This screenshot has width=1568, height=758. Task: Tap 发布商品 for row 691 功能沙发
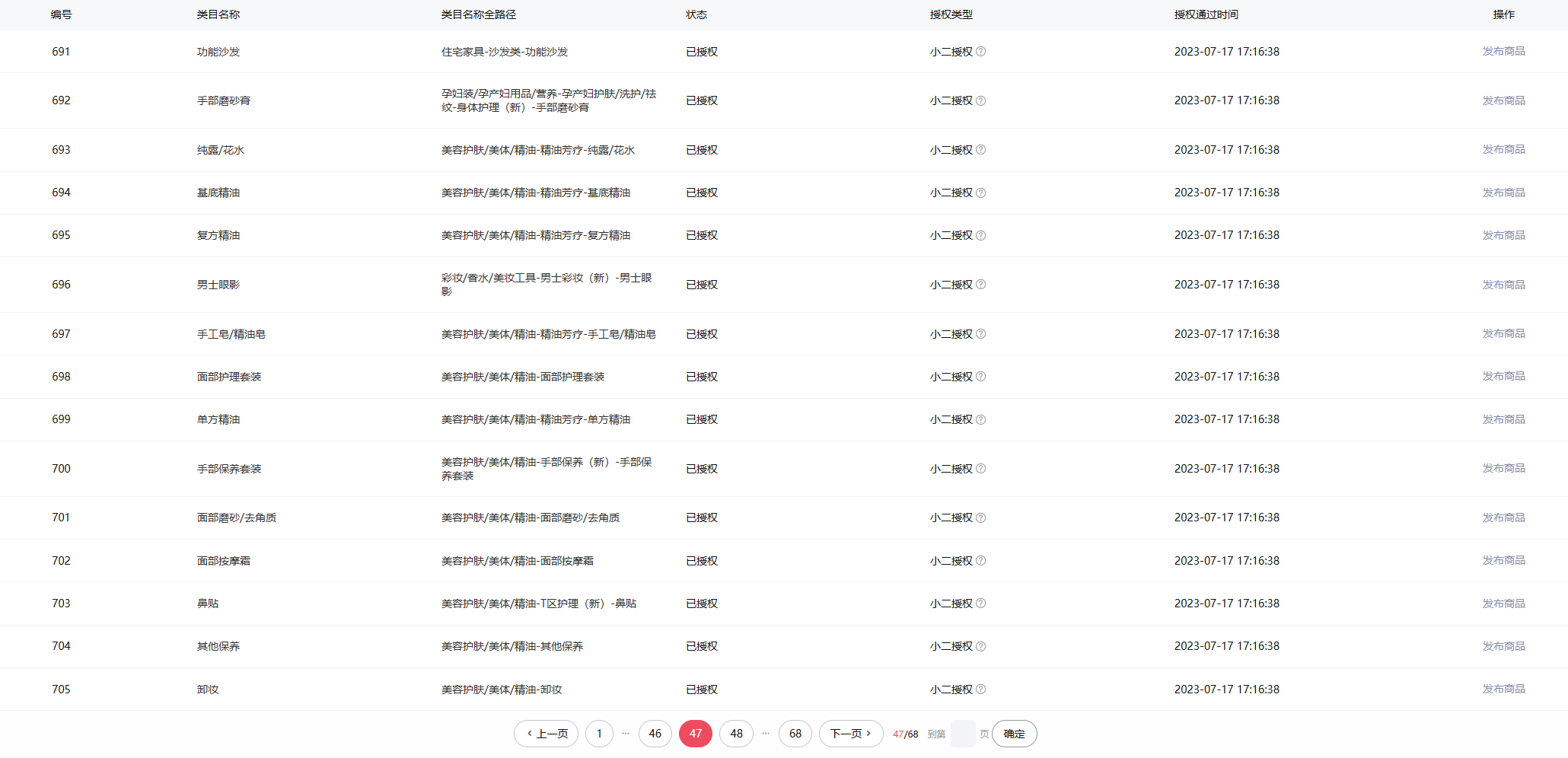point(1503,51)
